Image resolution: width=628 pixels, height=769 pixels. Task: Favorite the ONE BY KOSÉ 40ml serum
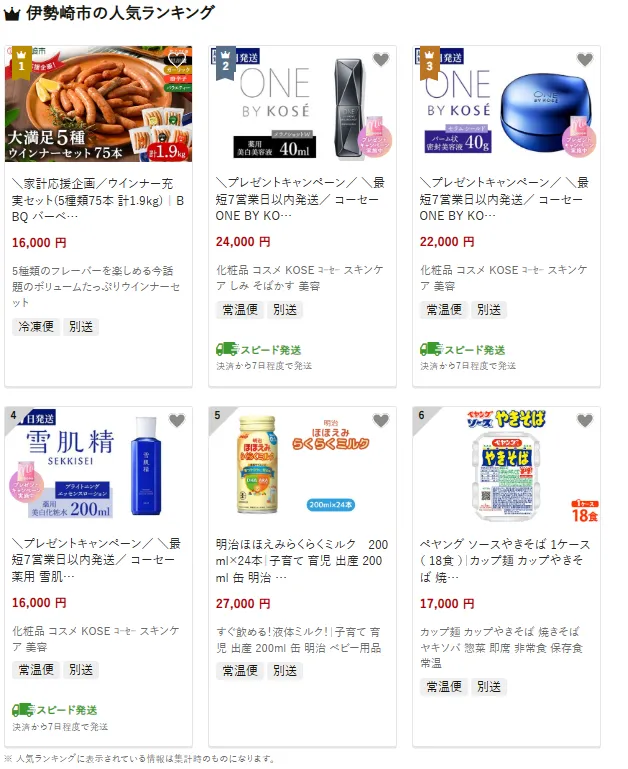[x=380, y=60]
